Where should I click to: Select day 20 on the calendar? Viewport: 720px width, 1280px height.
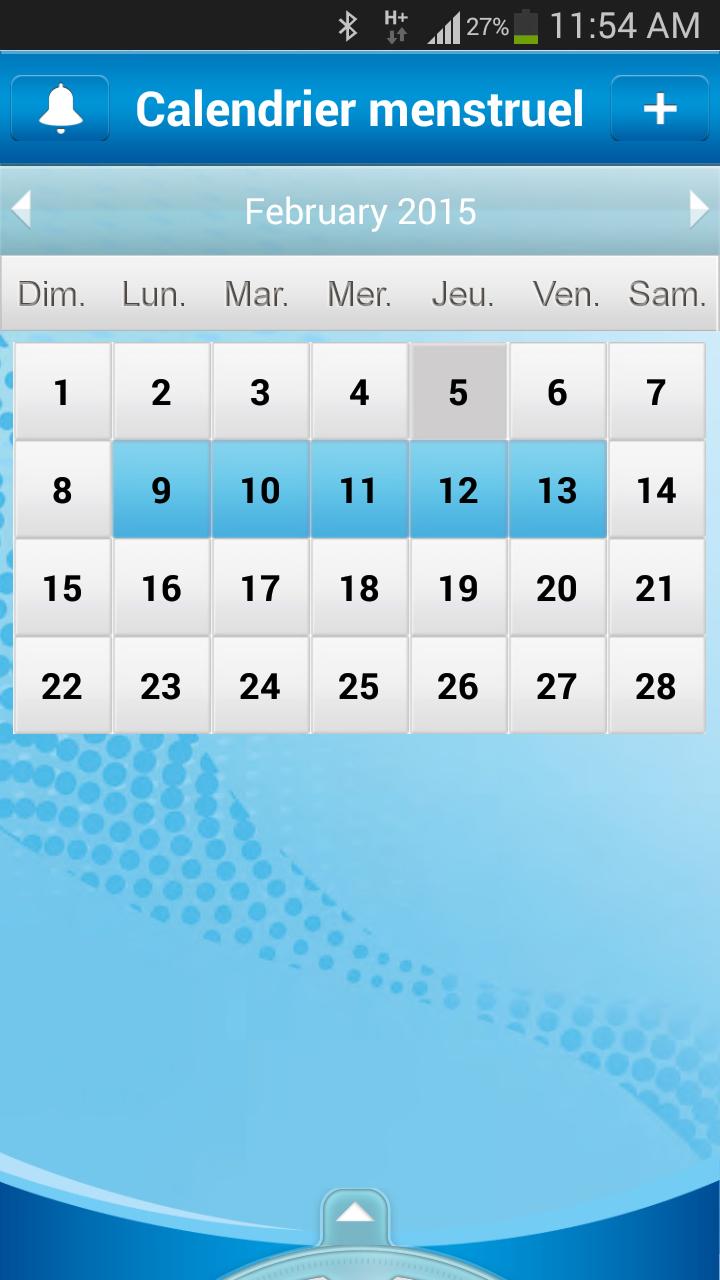pos(557,588)
